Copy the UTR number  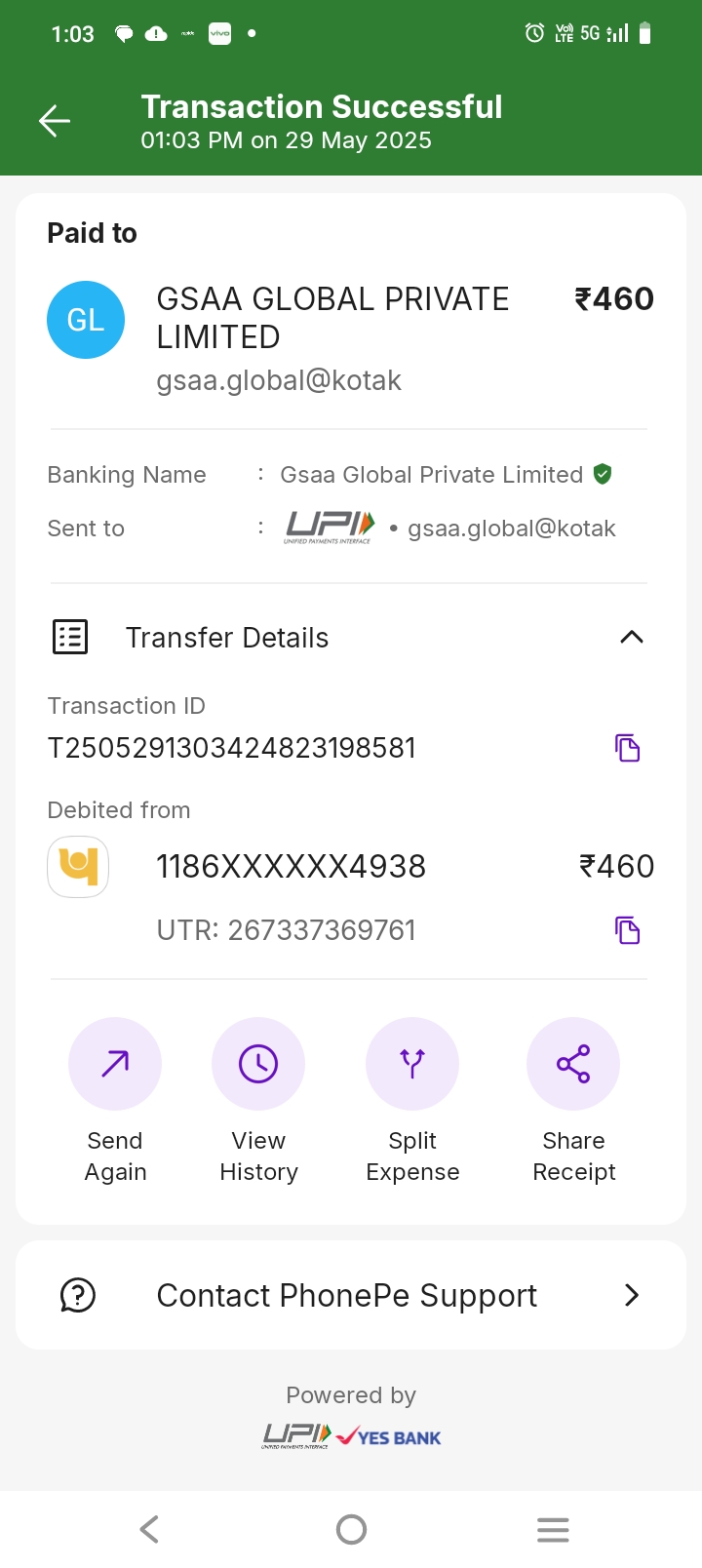[x=627, y=930]
